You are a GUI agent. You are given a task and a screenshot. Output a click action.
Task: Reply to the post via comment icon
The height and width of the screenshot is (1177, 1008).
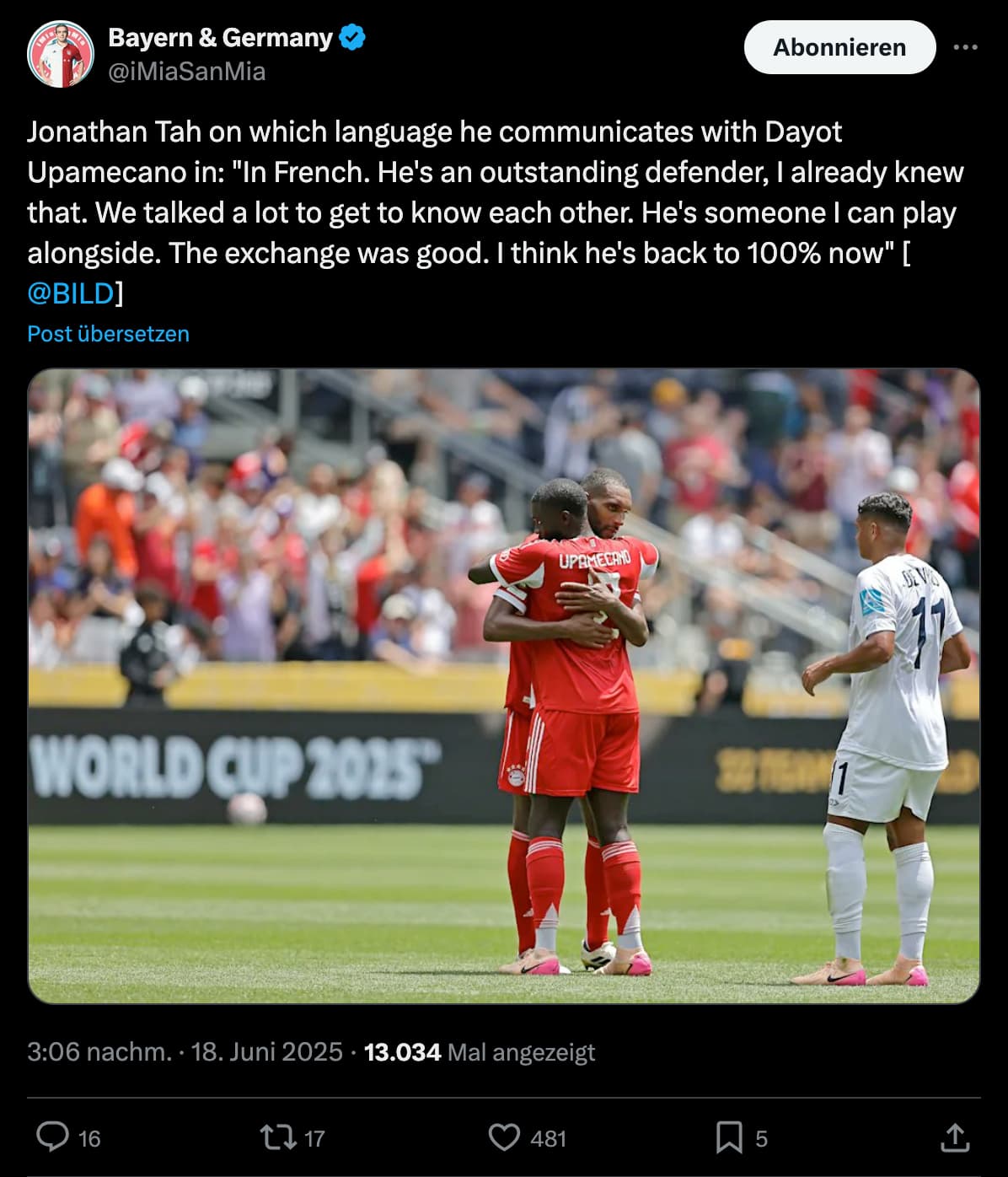click(x=53, y=1137)
